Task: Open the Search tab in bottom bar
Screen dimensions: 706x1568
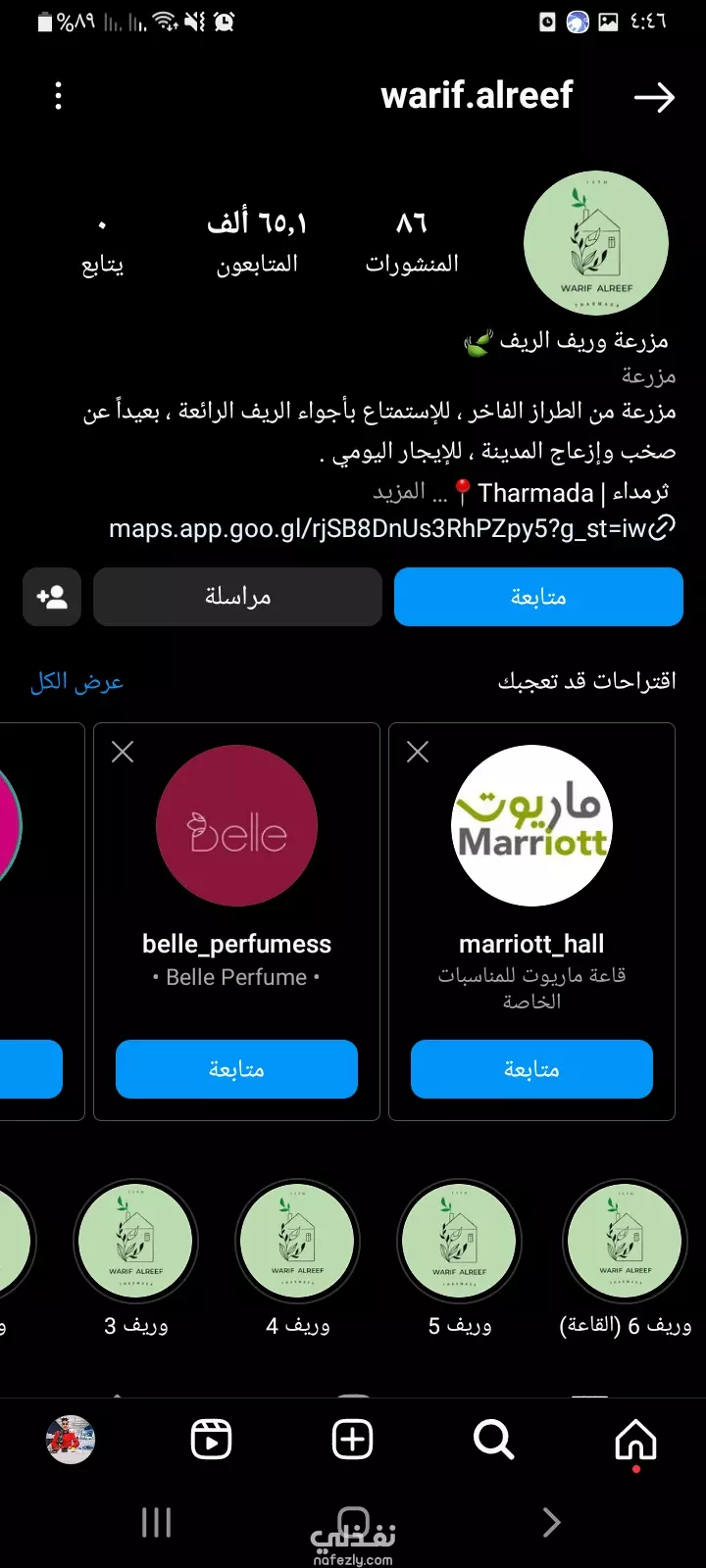Action: click(493, 1440)
